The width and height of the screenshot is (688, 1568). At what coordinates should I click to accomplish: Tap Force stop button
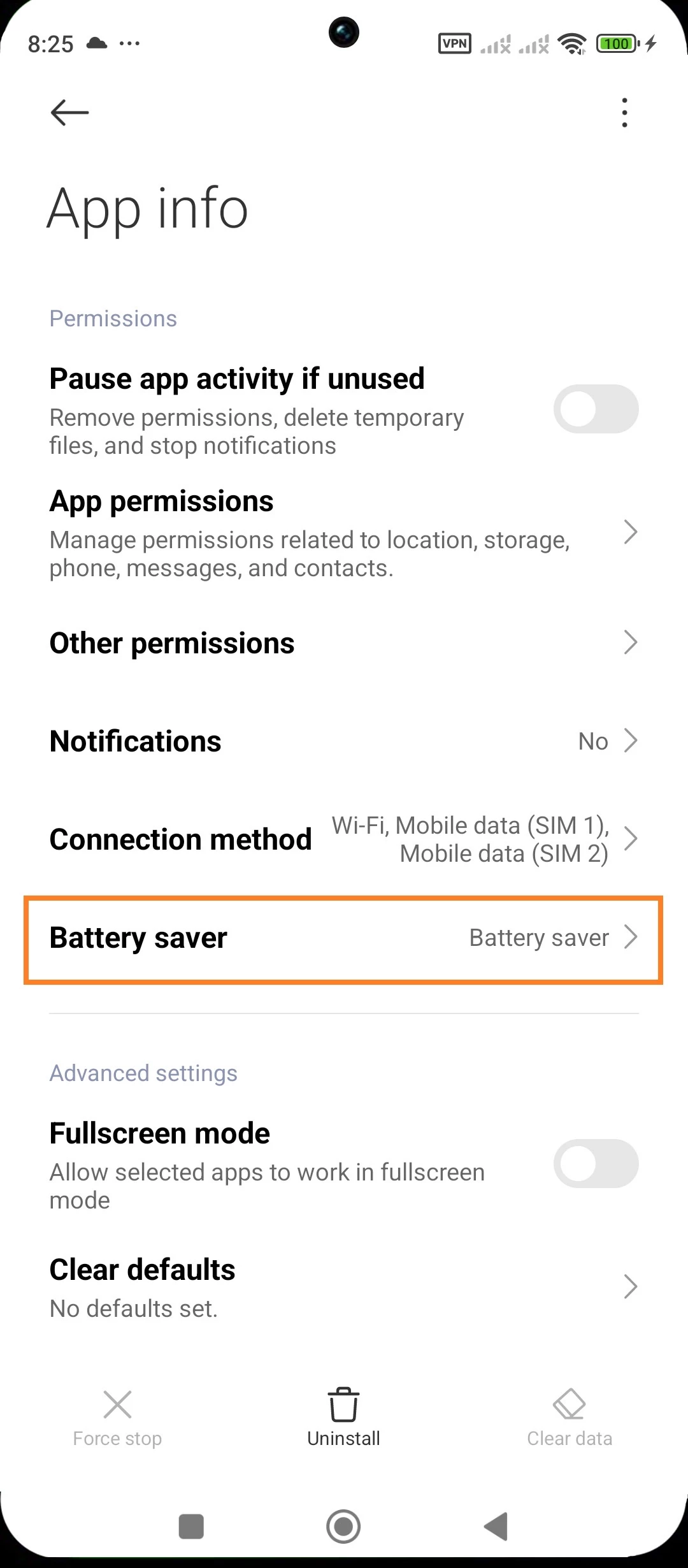[x=117, y=1416]
